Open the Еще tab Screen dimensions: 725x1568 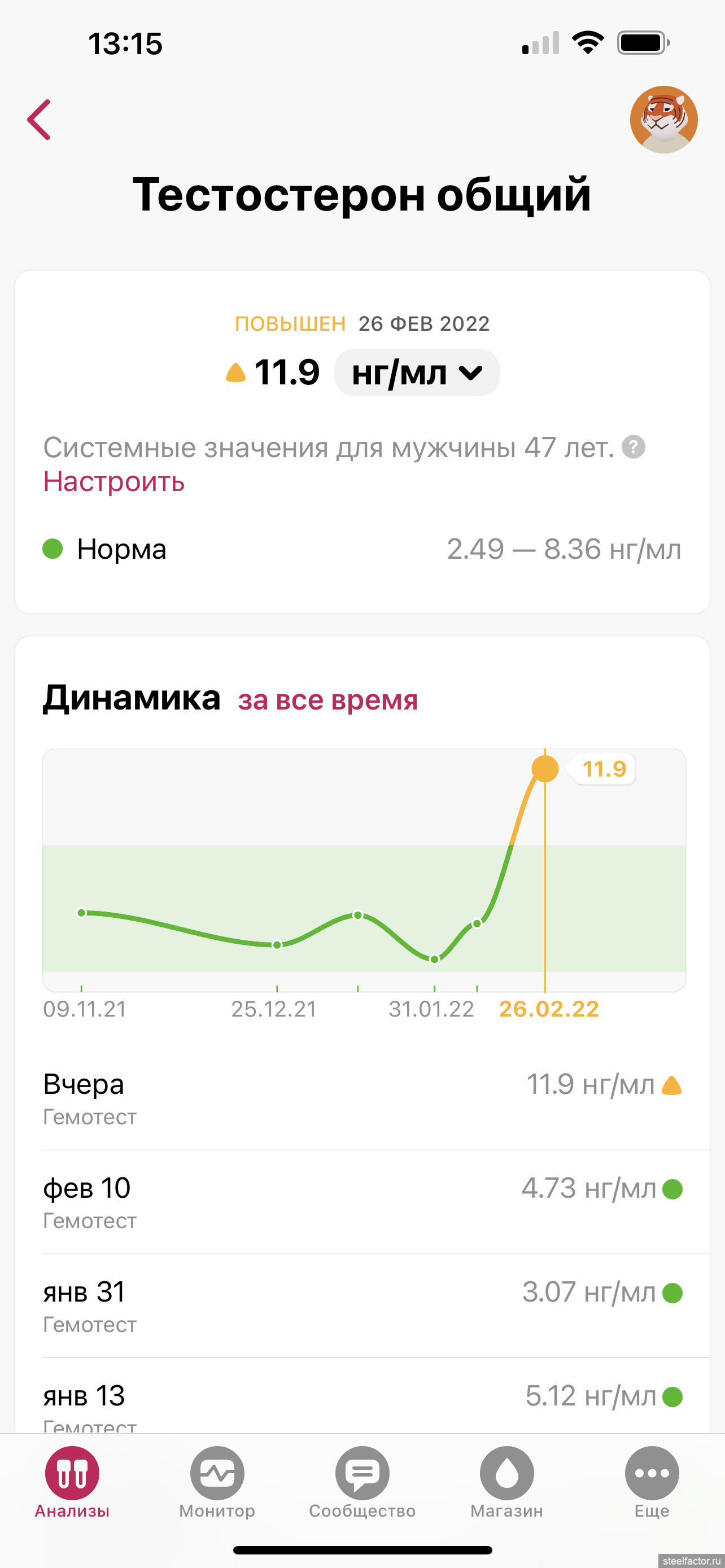pyautogui.click(x=652, y=1483)
